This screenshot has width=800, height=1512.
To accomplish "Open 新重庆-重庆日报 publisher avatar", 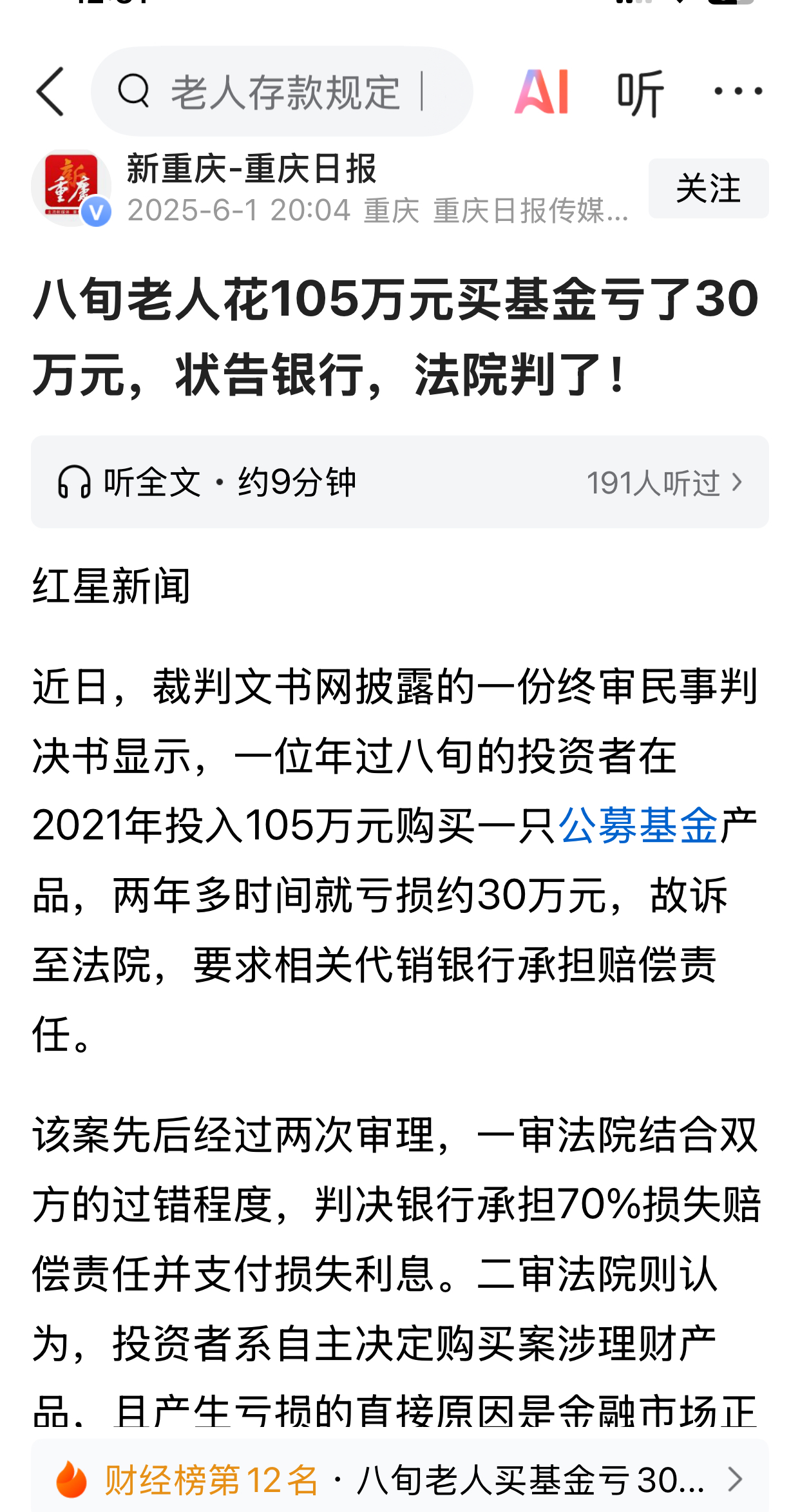I will (71, 188).
